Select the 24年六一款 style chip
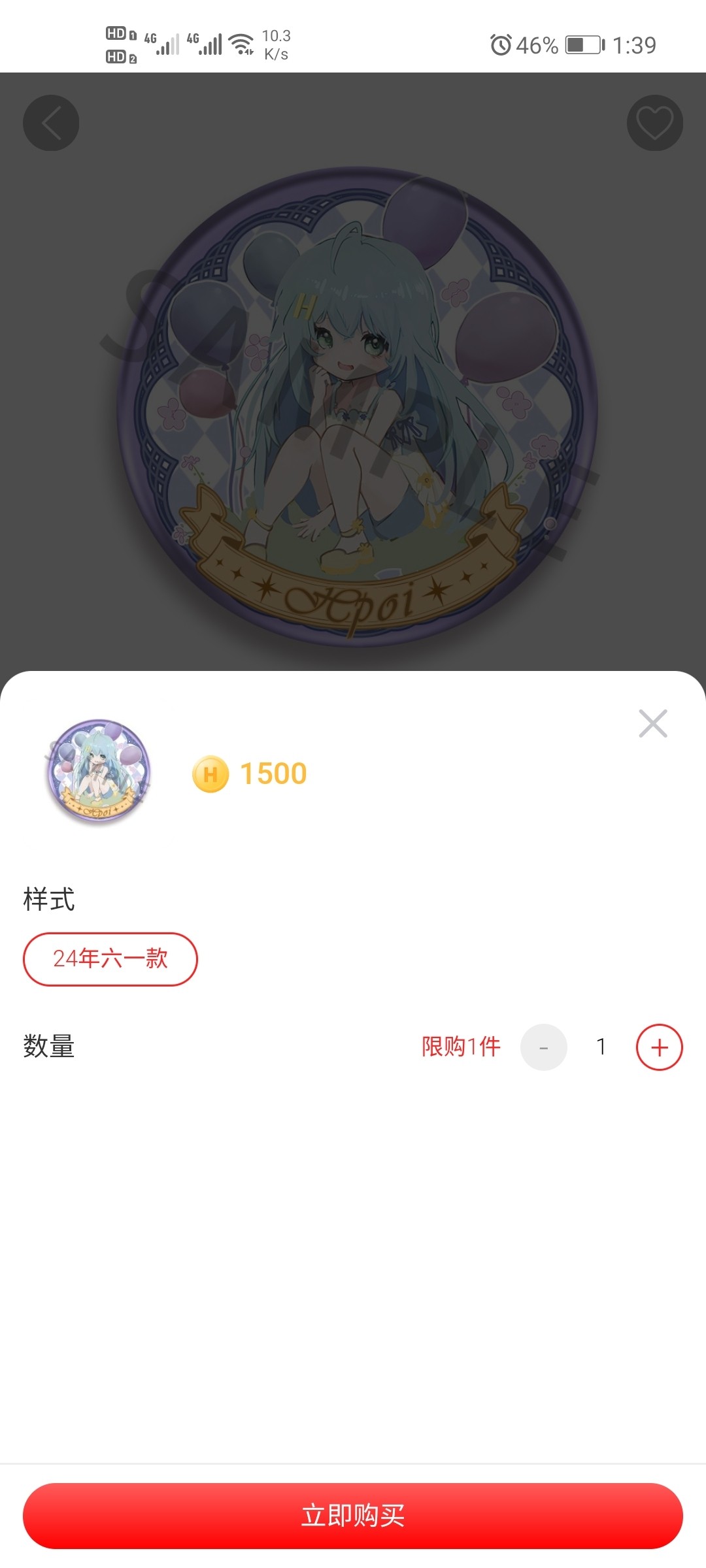Screen dimensions: 706x1568 click(x=110, y=959)
